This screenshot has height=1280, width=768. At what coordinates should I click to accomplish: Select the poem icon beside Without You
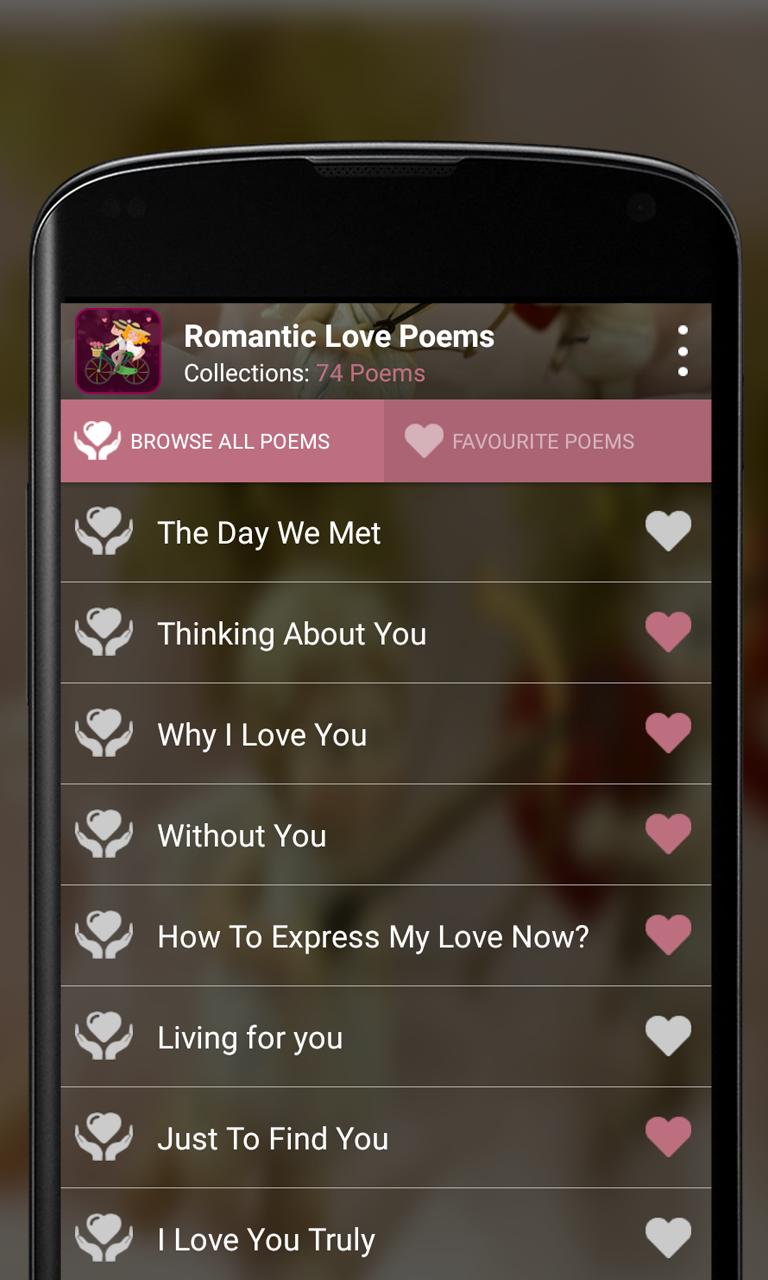coord(103,835)
